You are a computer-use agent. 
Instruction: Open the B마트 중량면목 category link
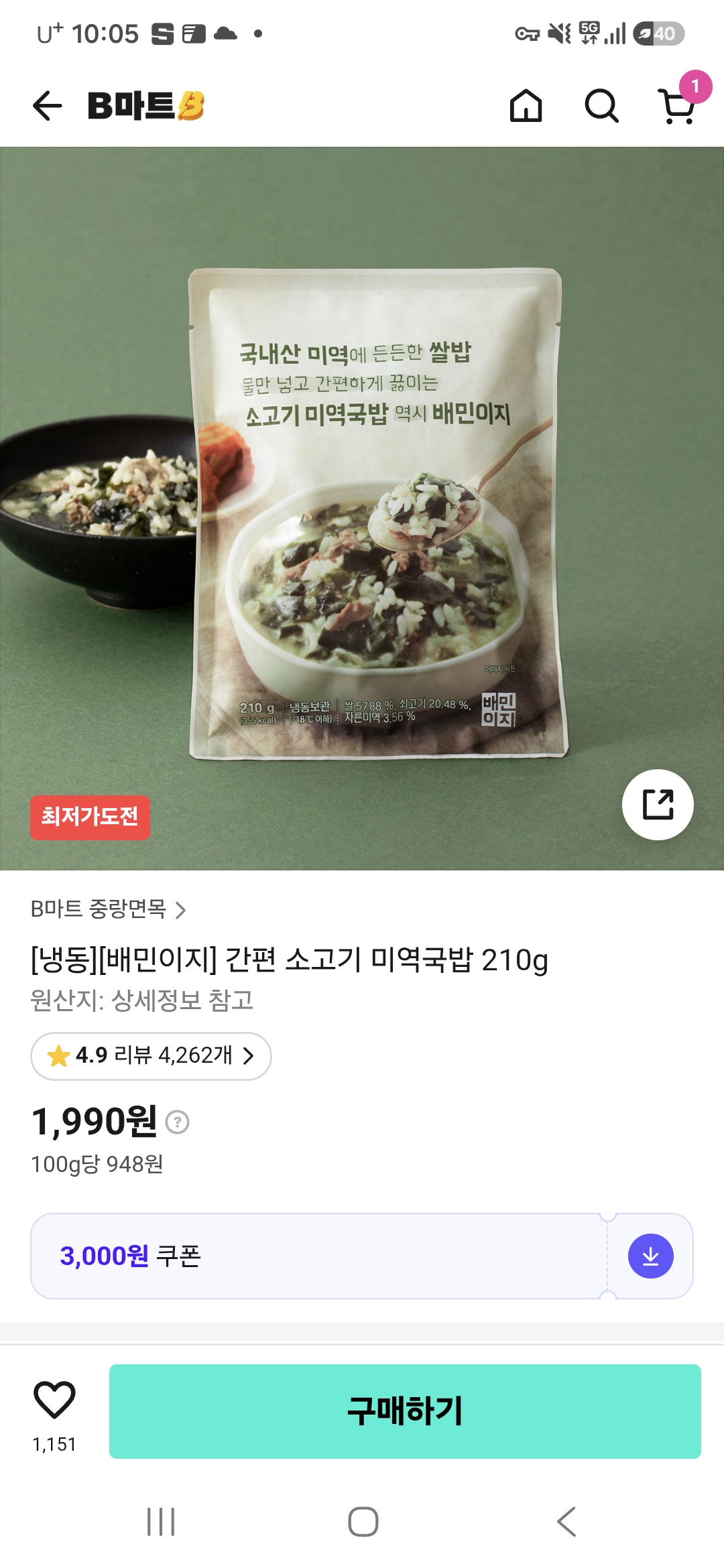[109, 909]
